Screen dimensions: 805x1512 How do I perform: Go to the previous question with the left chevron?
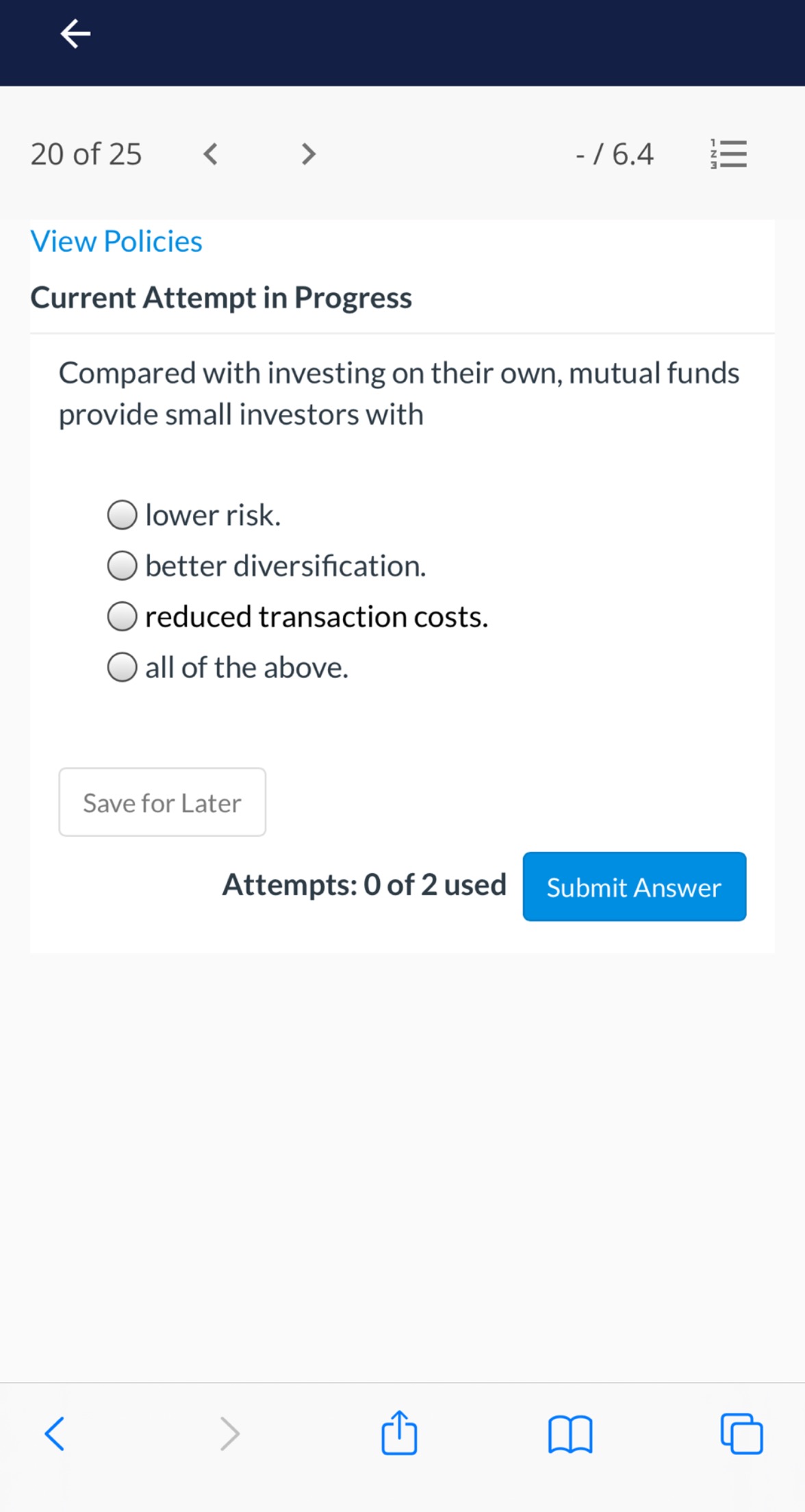pos(210,153)
